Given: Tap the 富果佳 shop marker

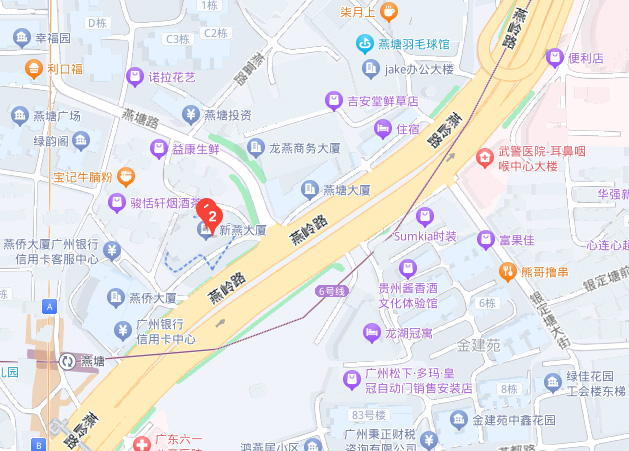Looking at the screenshot, I should coord(485,240).
